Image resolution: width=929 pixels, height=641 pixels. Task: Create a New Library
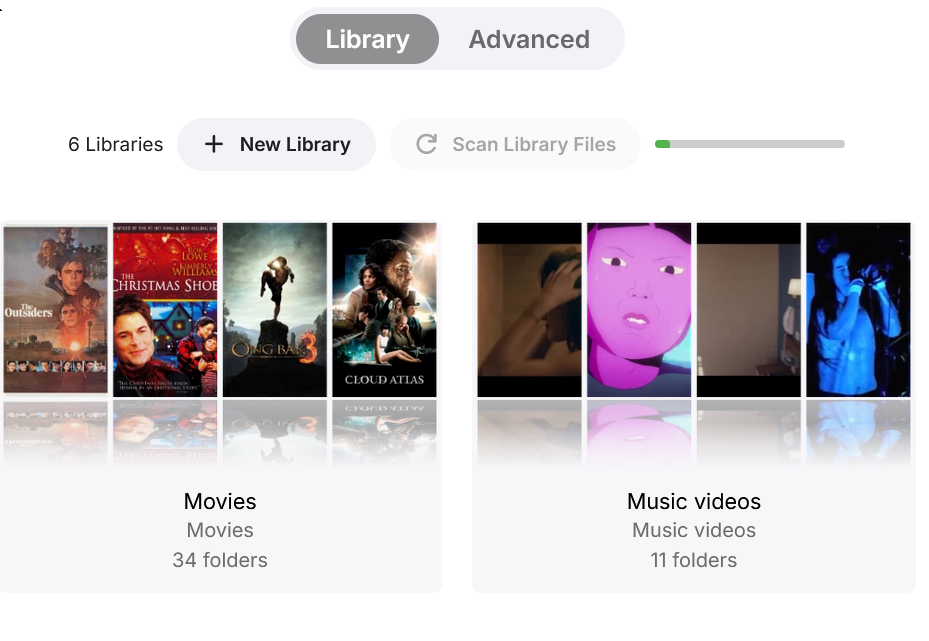(277, 145)
